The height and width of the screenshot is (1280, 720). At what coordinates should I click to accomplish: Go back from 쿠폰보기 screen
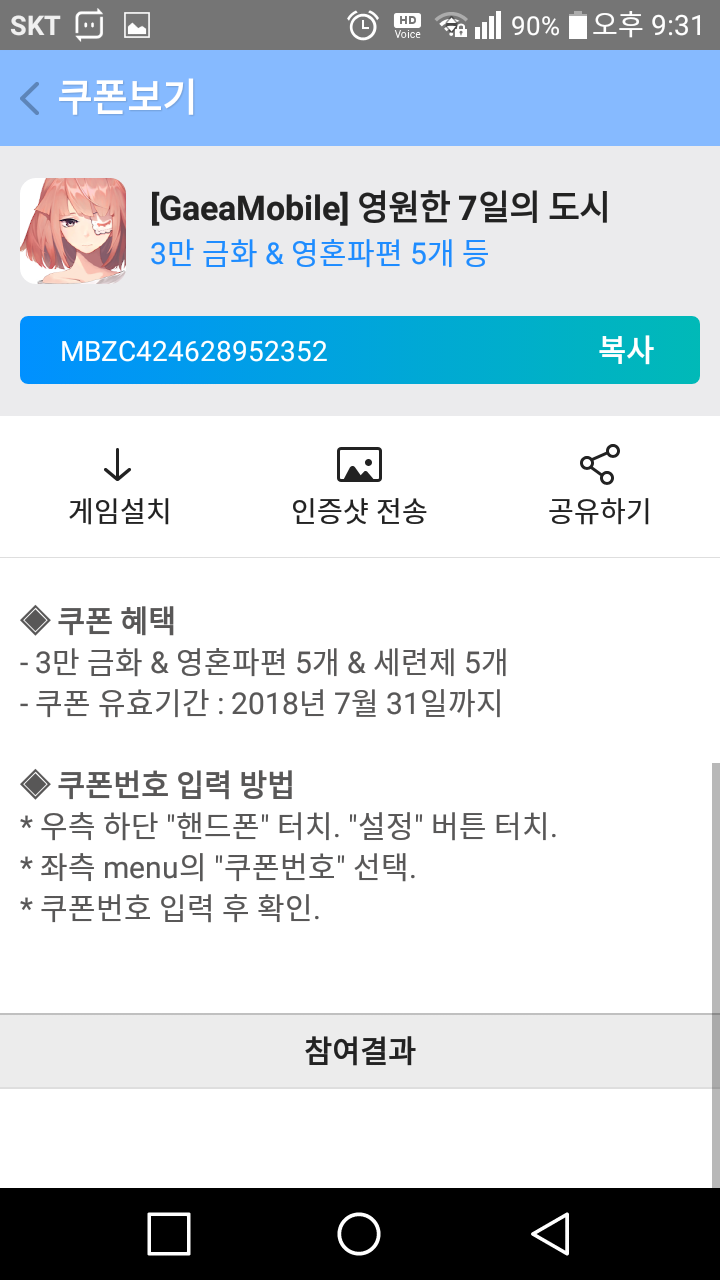(30, 98)
